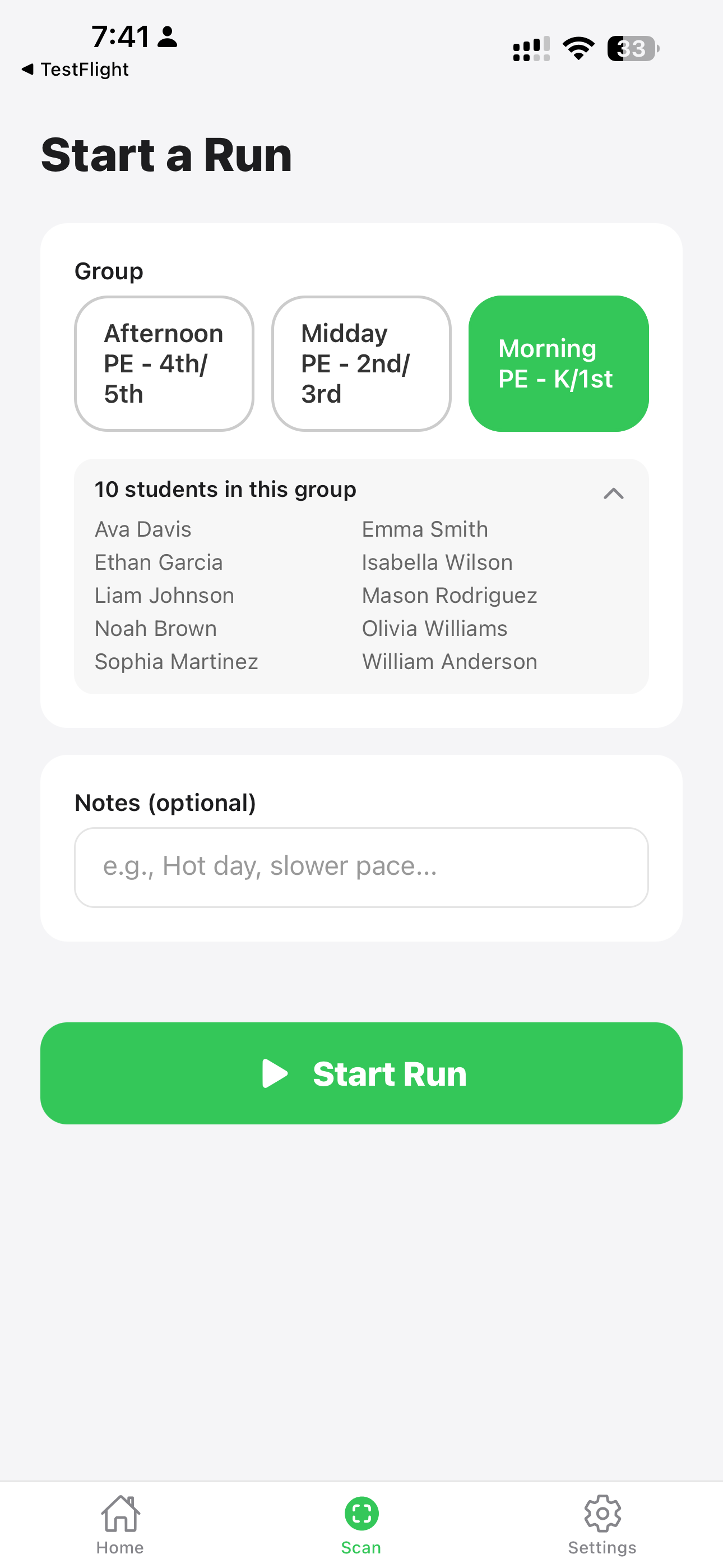The height and width of the screenshot is (1568, 723).
Task: Tap the play icon inside Start Run
Action: tap(275, 1072)
